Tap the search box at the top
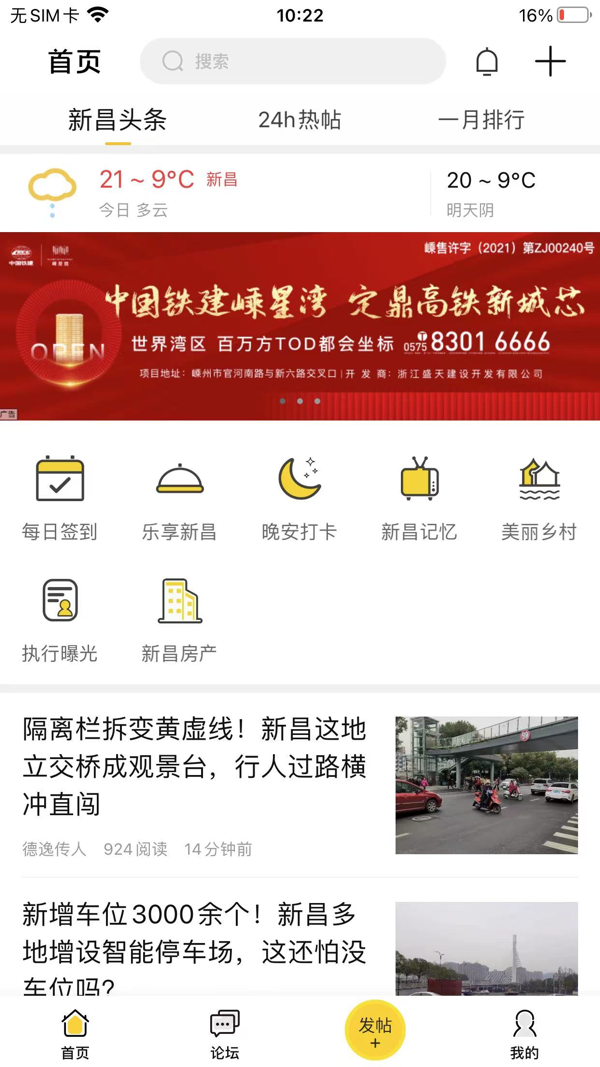 [292, 61]
